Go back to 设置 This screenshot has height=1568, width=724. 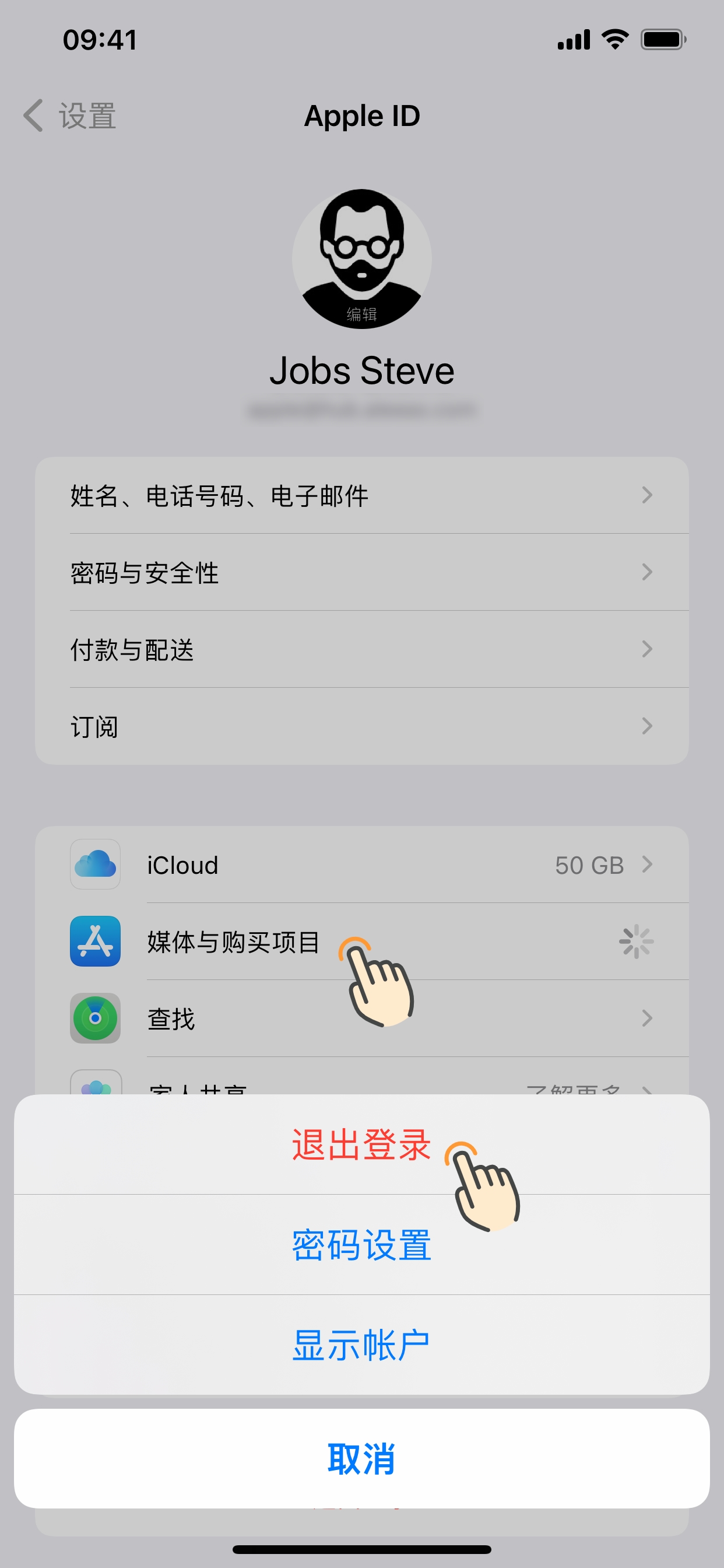70,116
